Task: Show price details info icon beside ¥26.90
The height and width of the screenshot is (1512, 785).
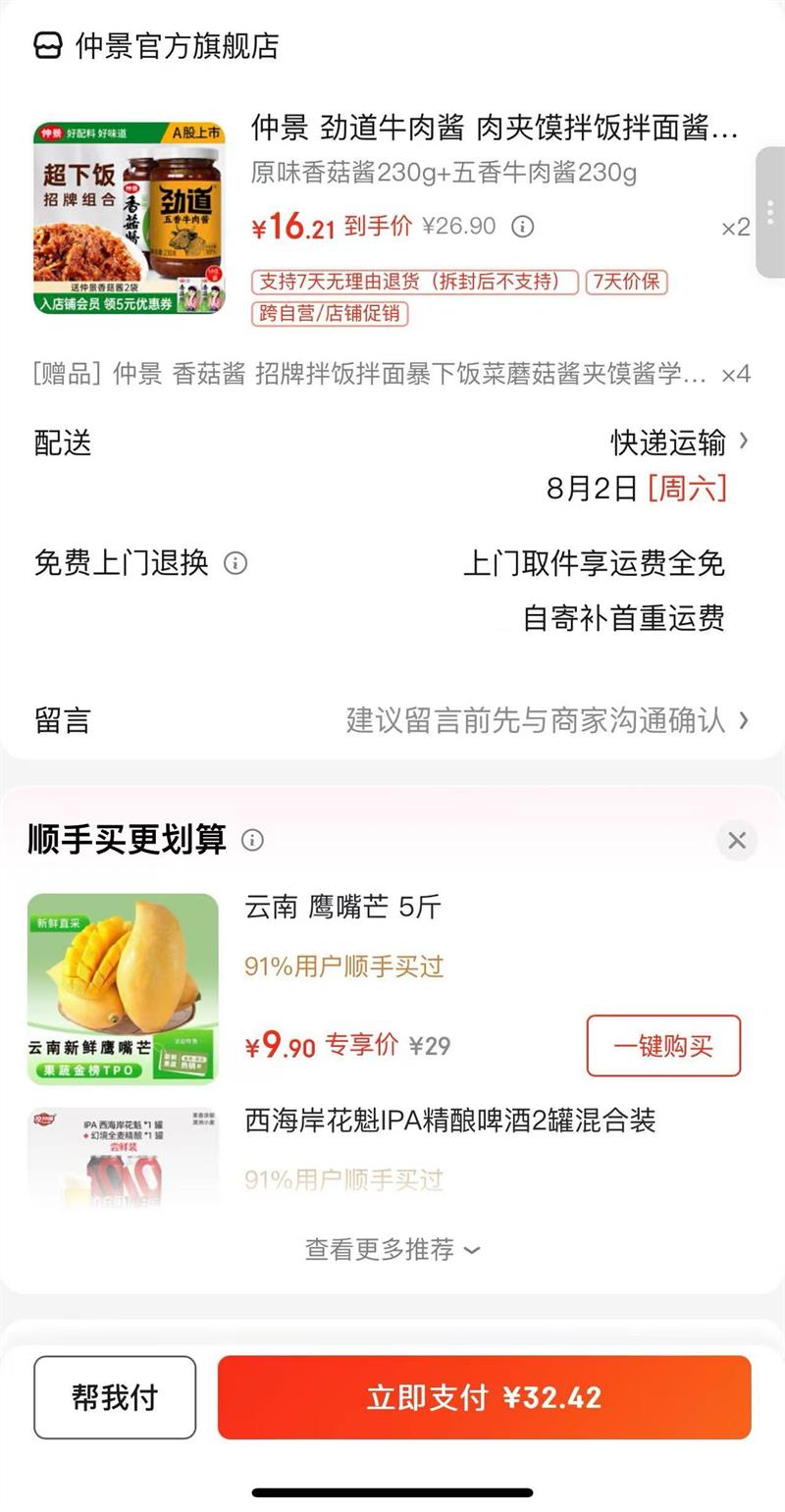Action: point(523,228)
